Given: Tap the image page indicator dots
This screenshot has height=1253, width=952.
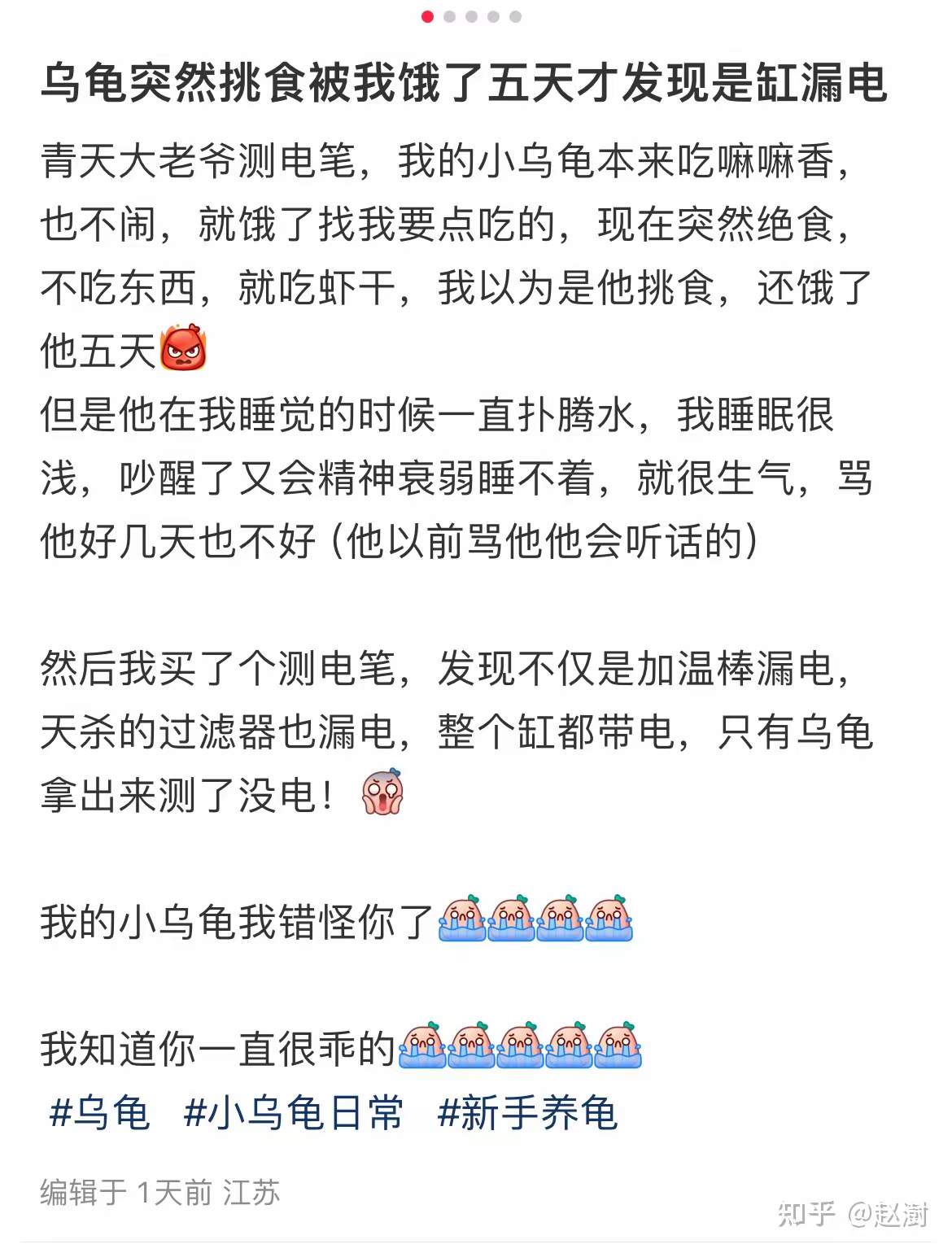Looking at the screenshot, I should click(471, 16).
